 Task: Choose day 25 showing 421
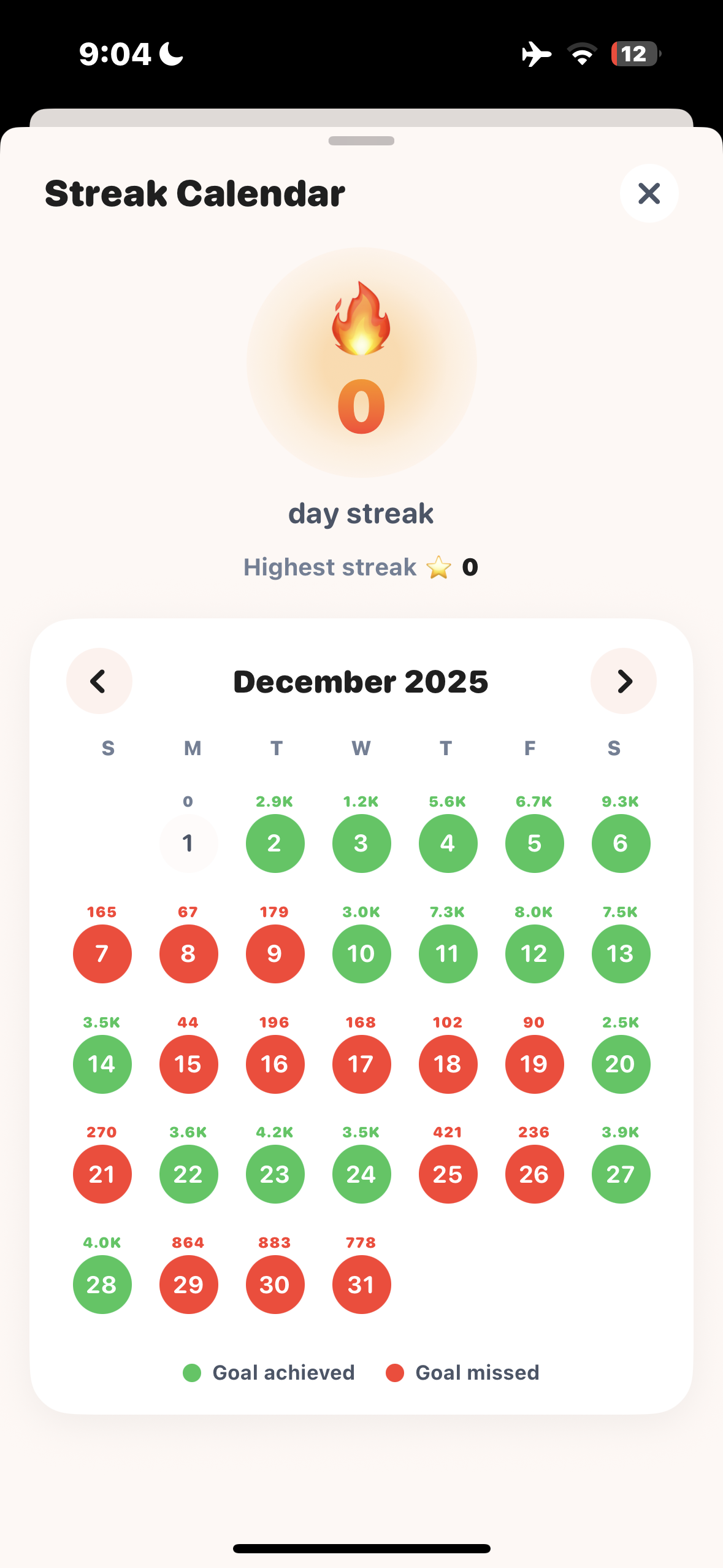point(448,1174)
